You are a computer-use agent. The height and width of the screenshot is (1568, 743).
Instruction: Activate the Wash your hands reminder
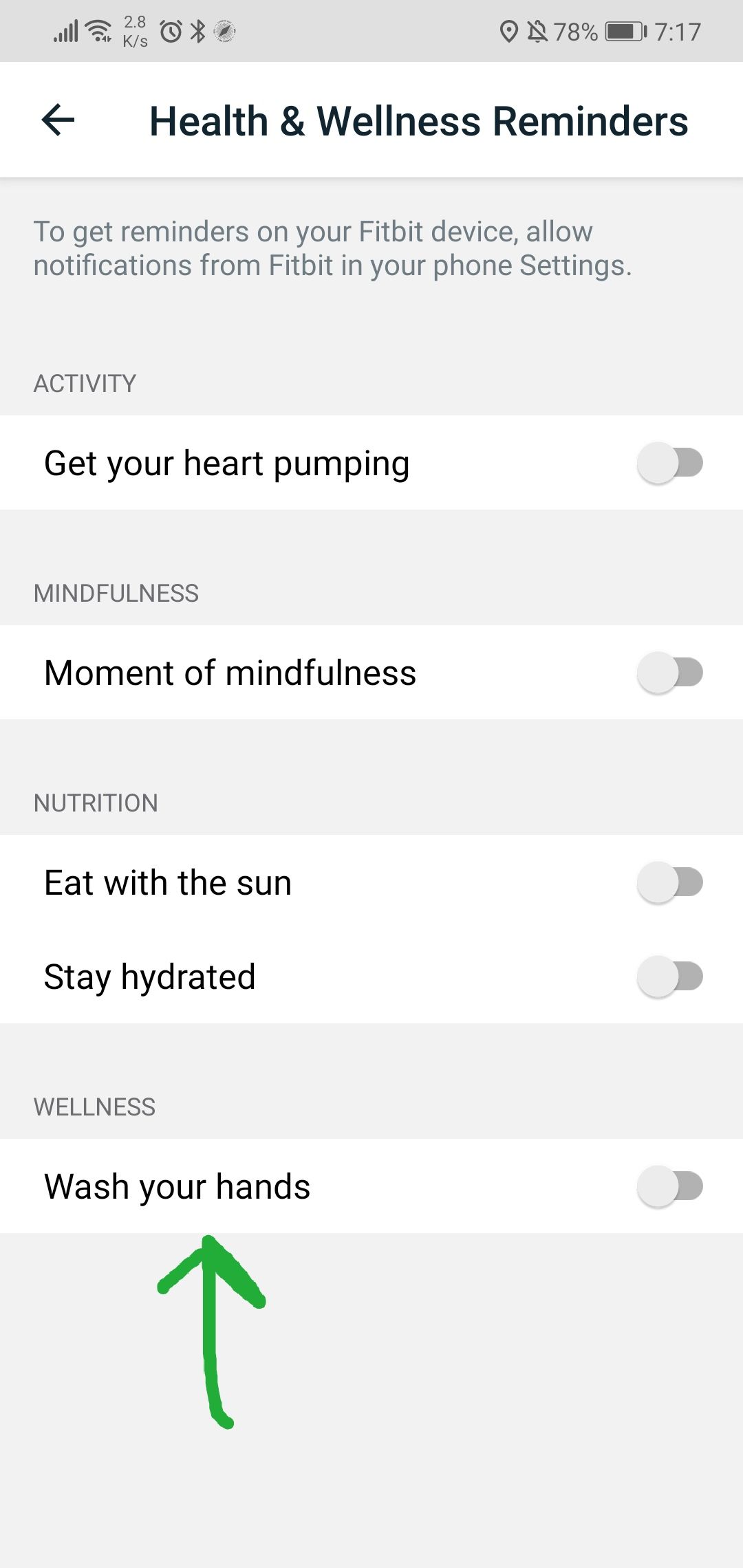click(669, 1186)
